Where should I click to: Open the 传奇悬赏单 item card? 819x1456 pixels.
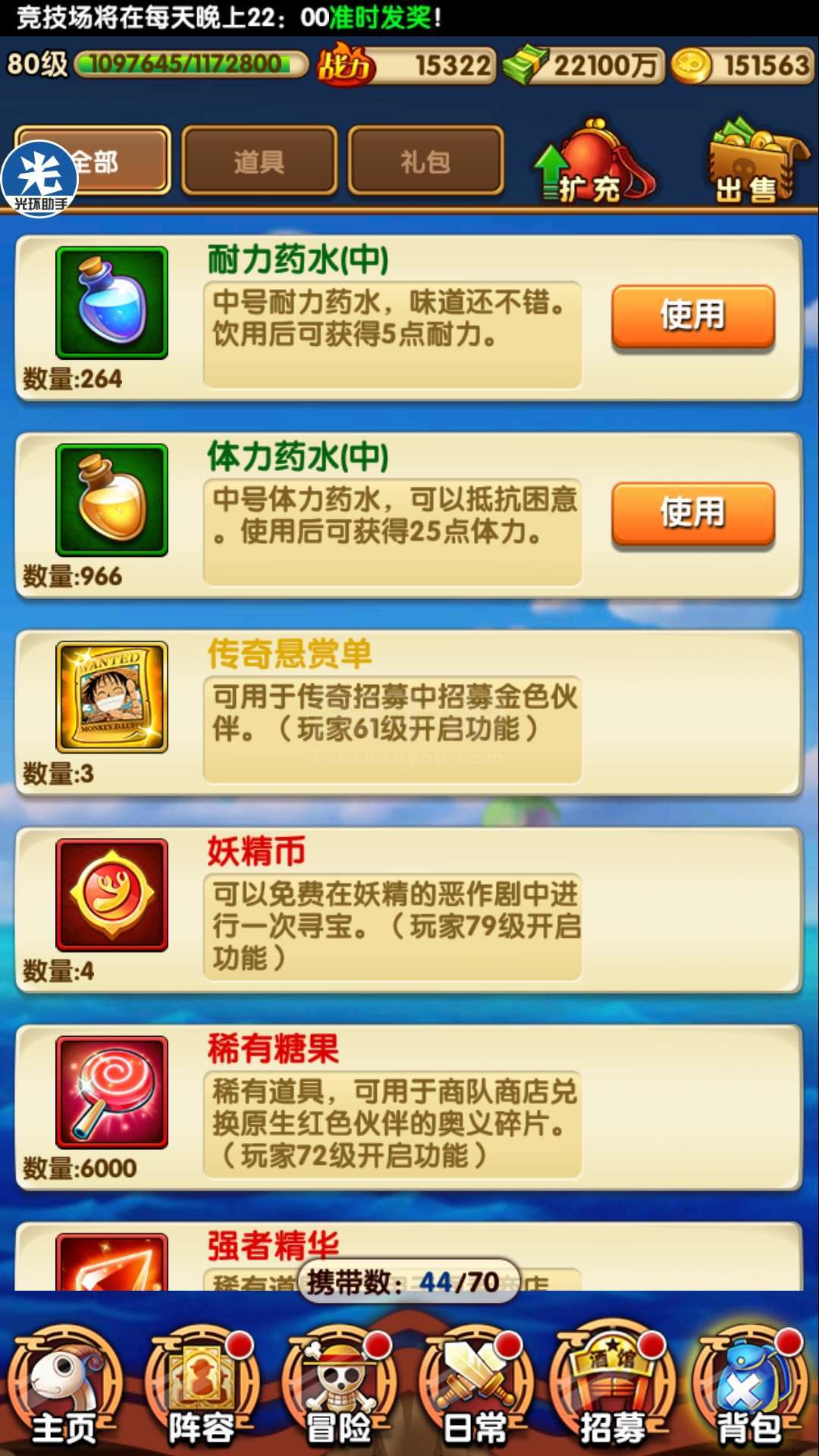click(409, 713)
